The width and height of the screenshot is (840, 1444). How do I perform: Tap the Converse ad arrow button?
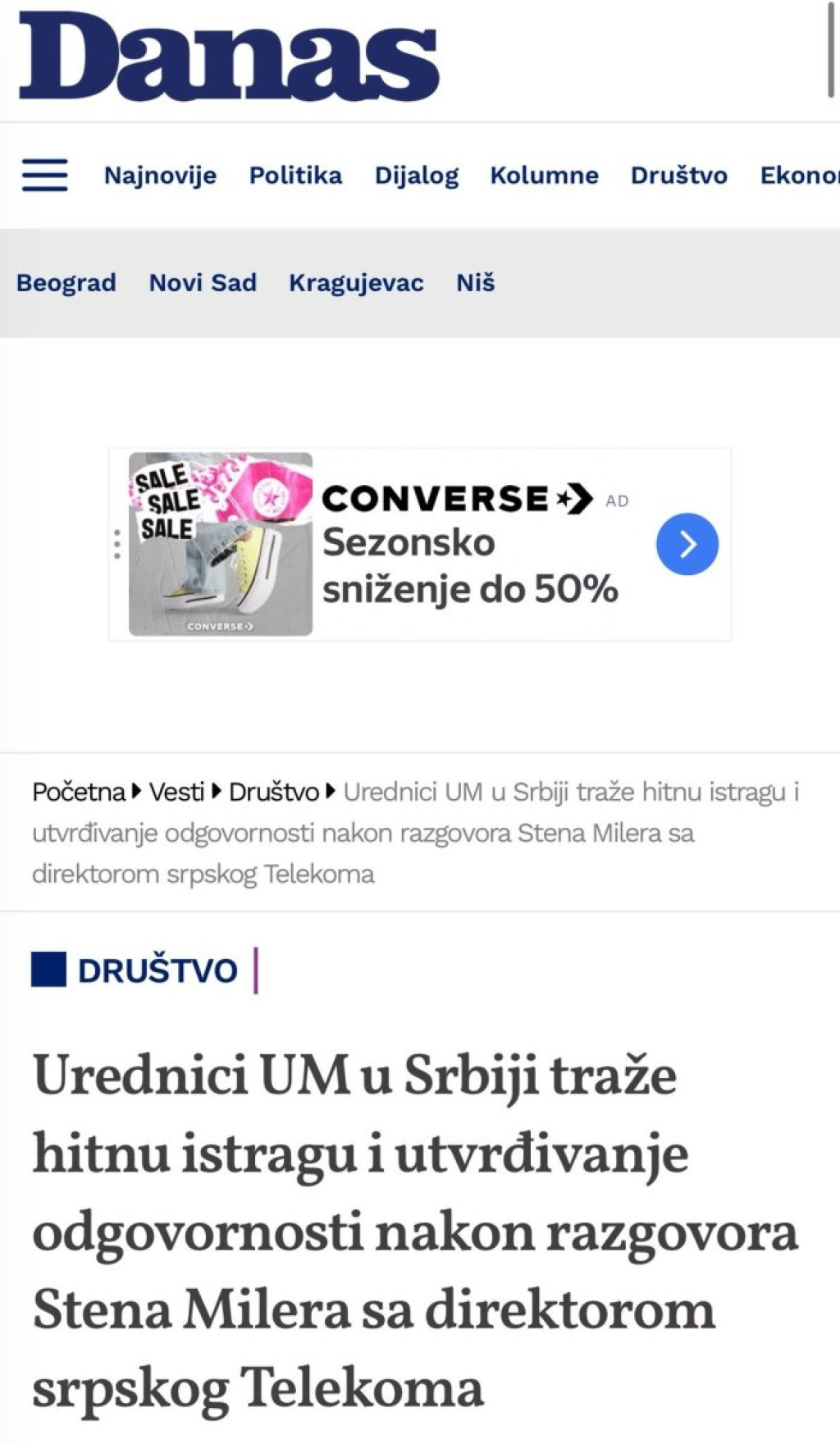(687, 544)
